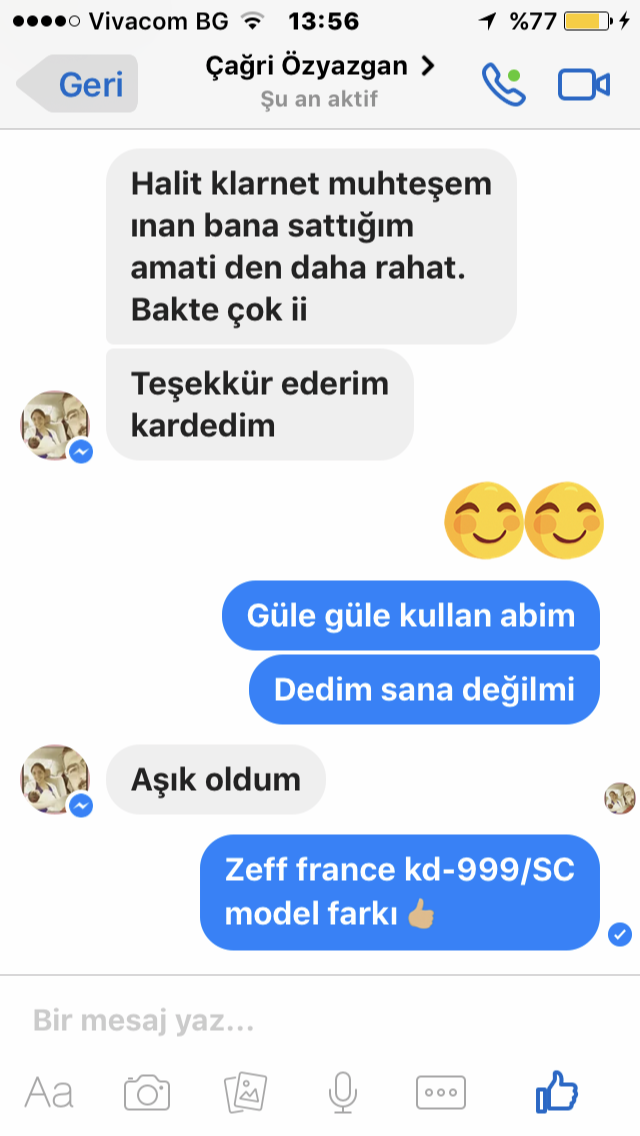Viewport: 640px width, 1136px height.
Task: Open the Aa text keyboard option
Action: pyautogui.click(x=49, y=1093)
